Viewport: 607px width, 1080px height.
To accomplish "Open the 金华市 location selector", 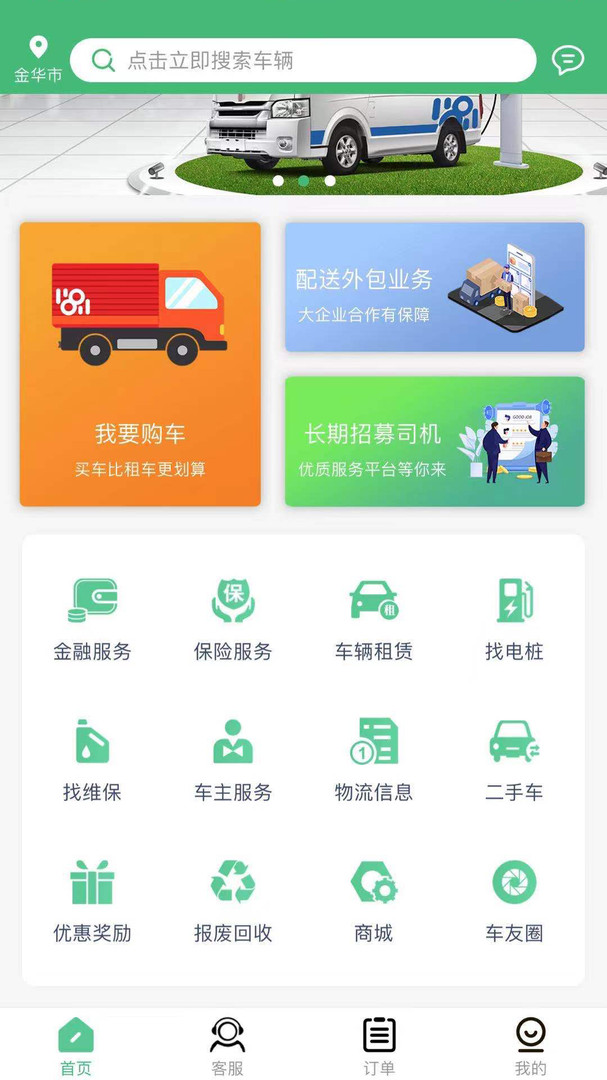I will (x=38, y=59).
